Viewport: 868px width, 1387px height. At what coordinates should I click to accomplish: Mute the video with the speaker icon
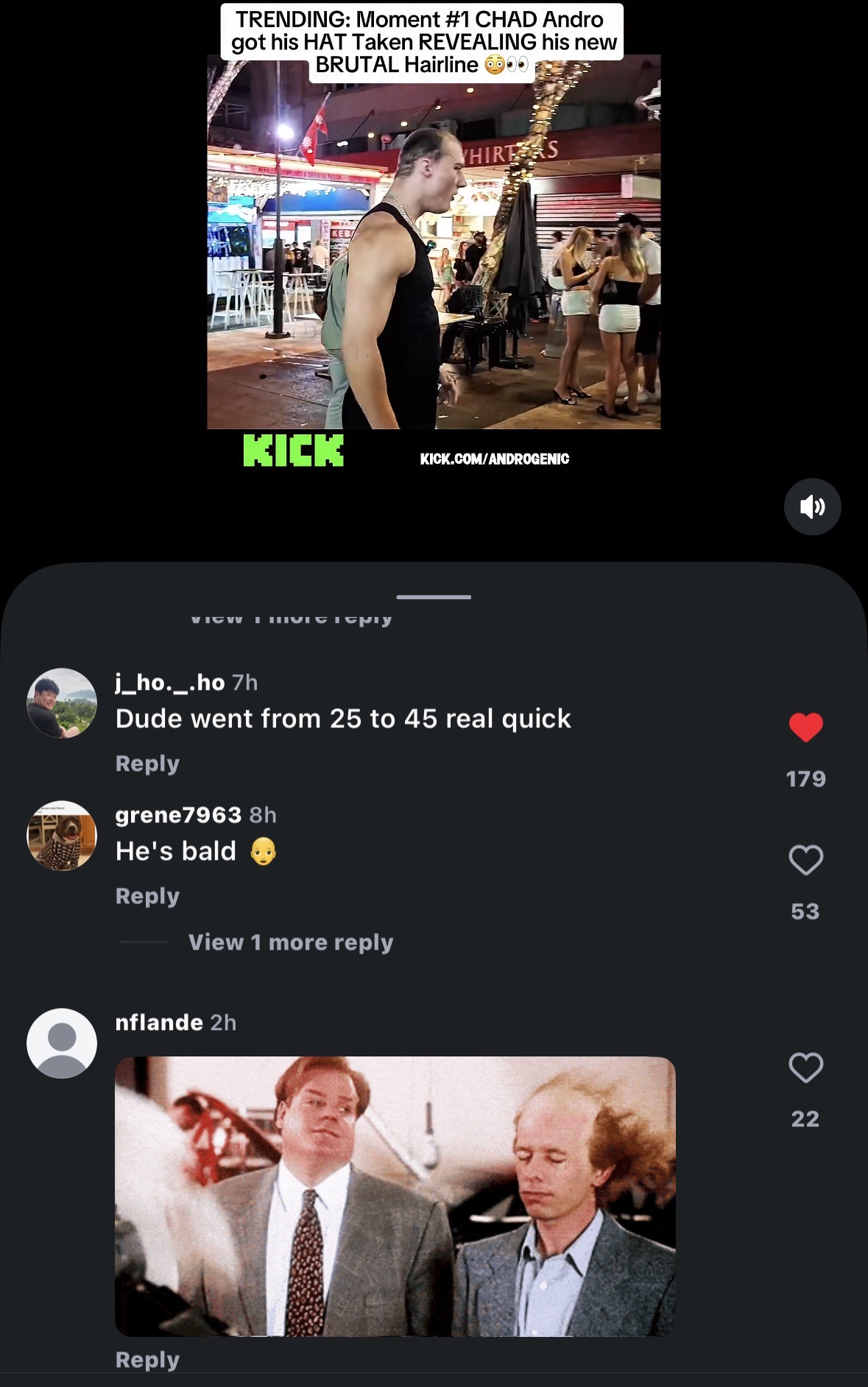click(812, 507)
